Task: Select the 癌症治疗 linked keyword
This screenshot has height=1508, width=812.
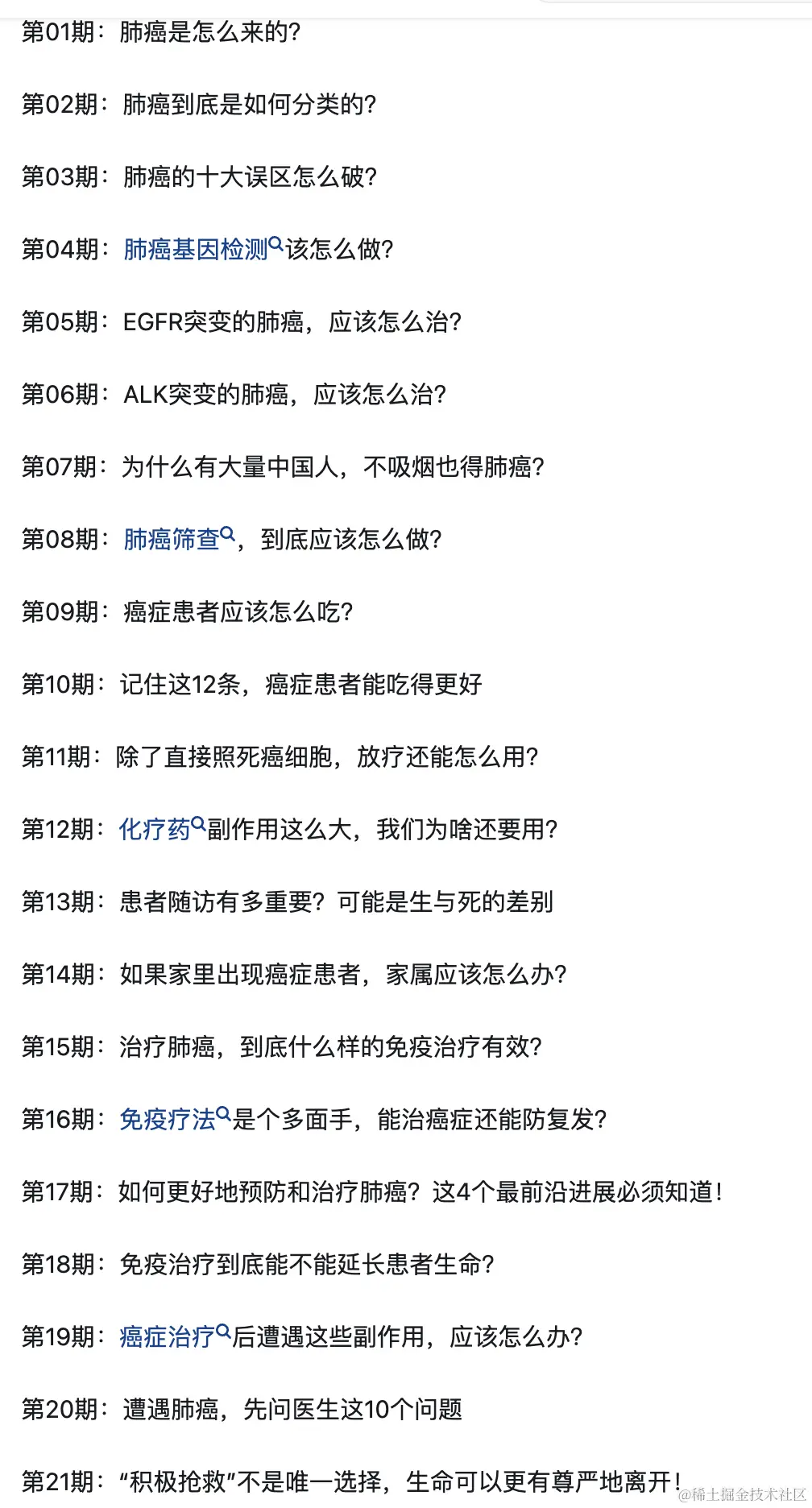Action: tap(168, 1337)
